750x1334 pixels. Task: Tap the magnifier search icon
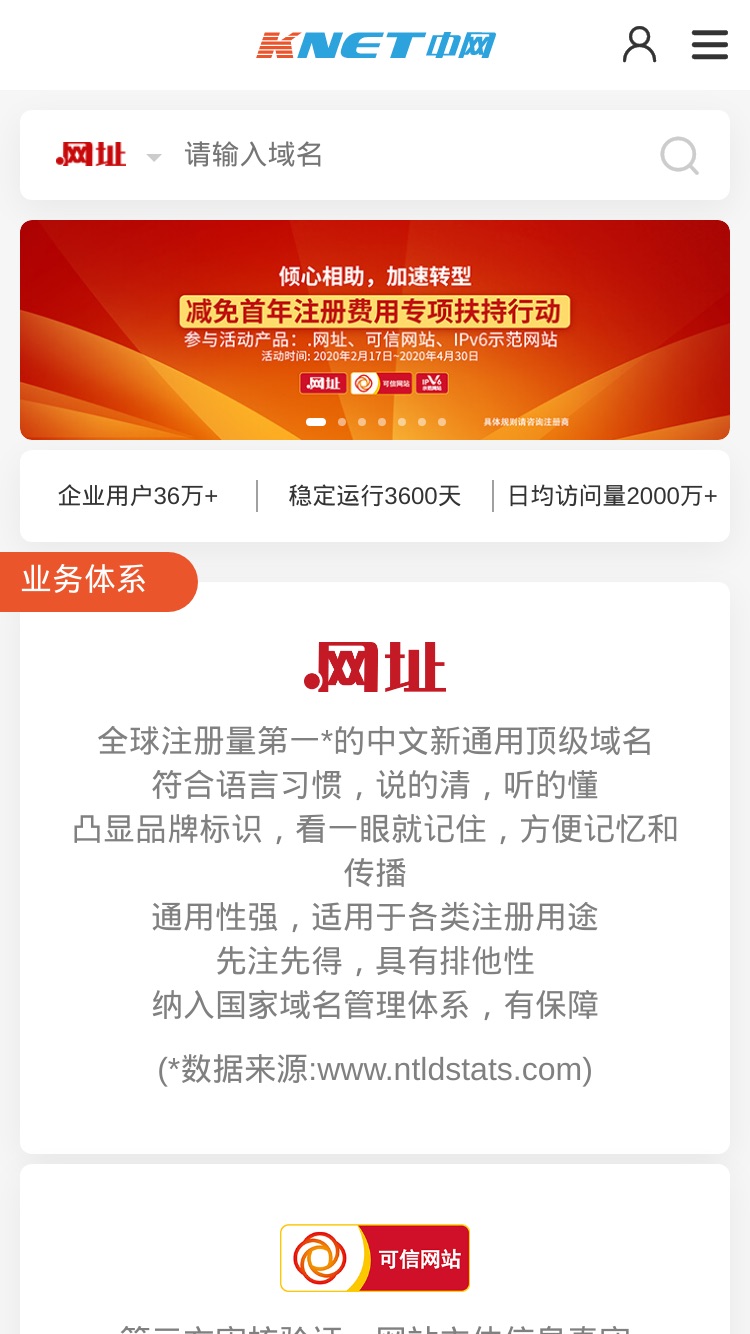click(680, 155)
